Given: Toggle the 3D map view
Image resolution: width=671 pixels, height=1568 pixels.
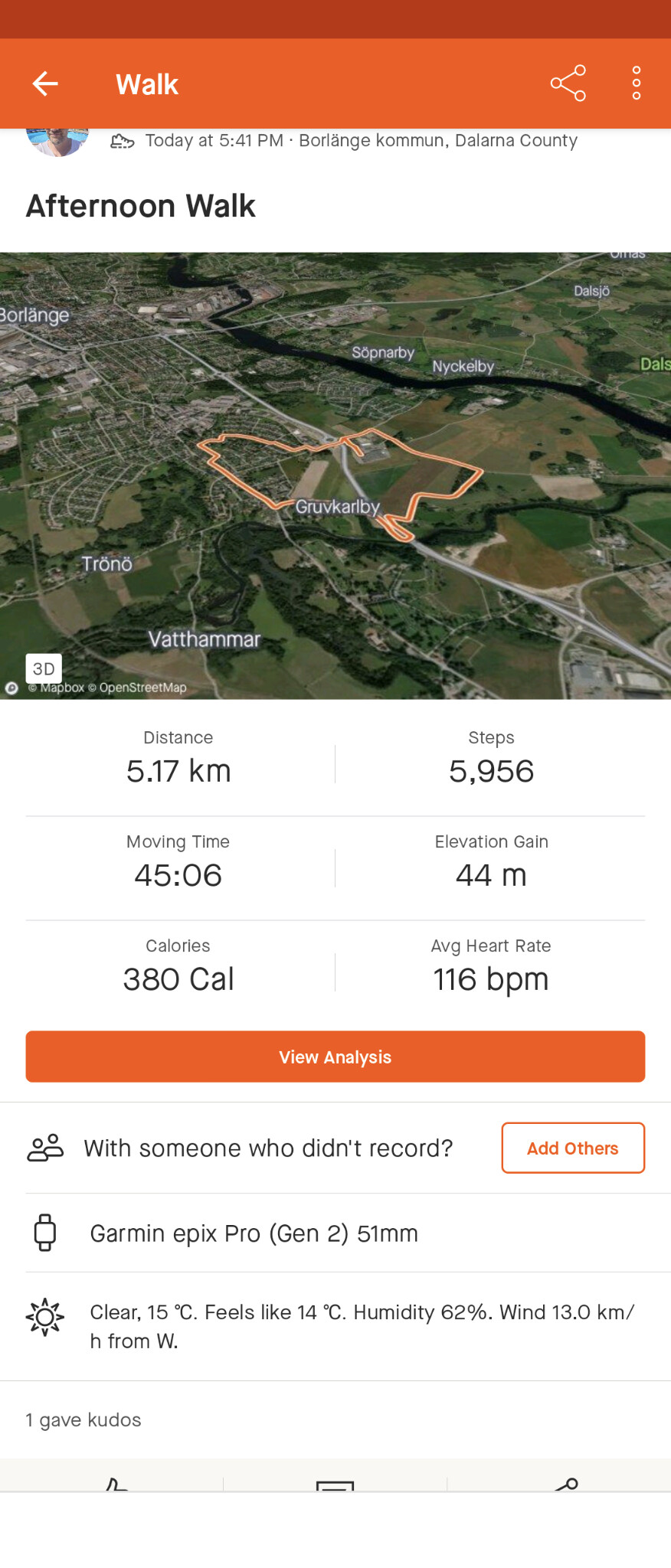Looking at the screenshot, I should click(44, 668).
